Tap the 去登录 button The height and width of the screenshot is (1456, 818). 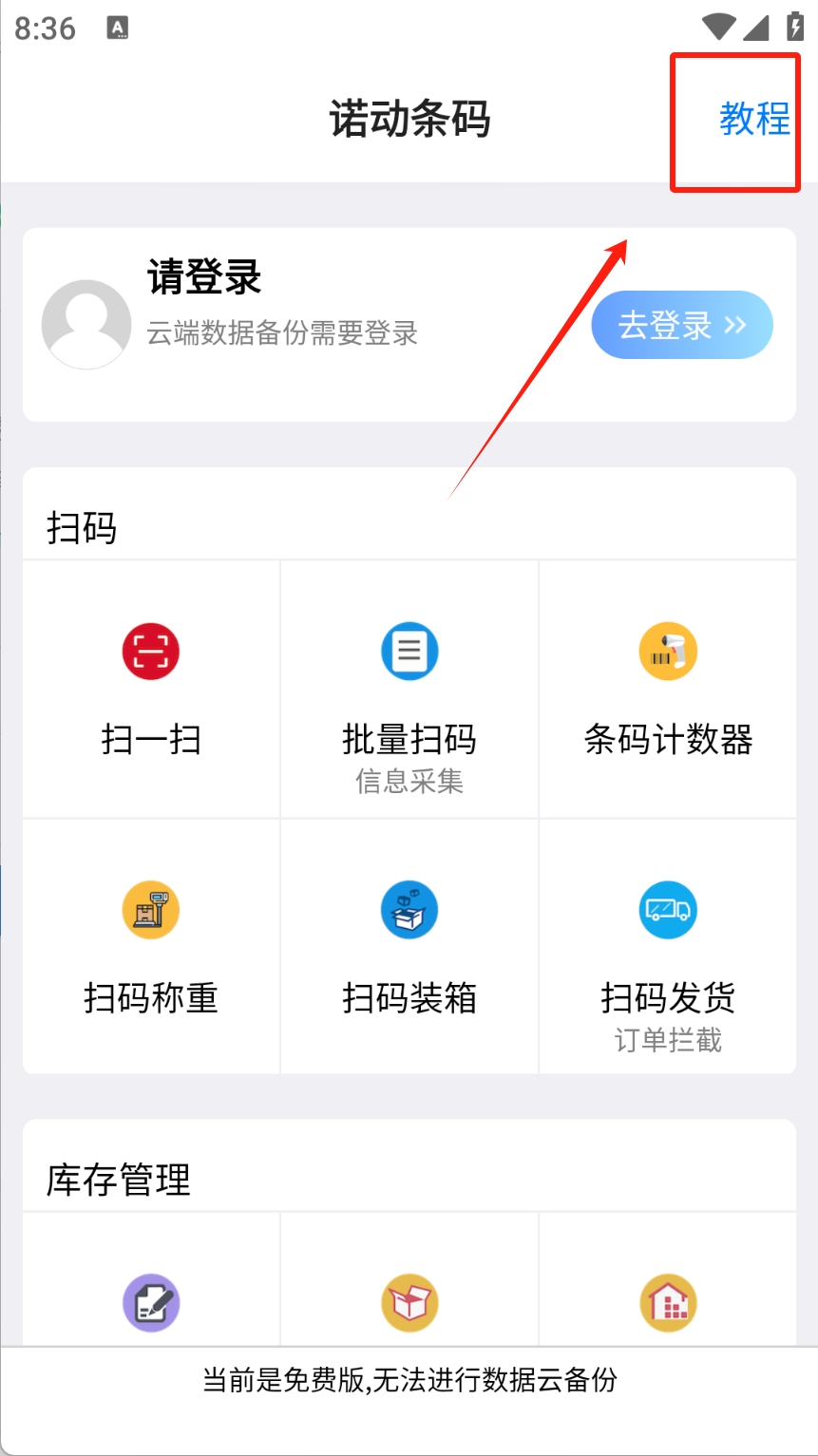click(x=682, y=325)
